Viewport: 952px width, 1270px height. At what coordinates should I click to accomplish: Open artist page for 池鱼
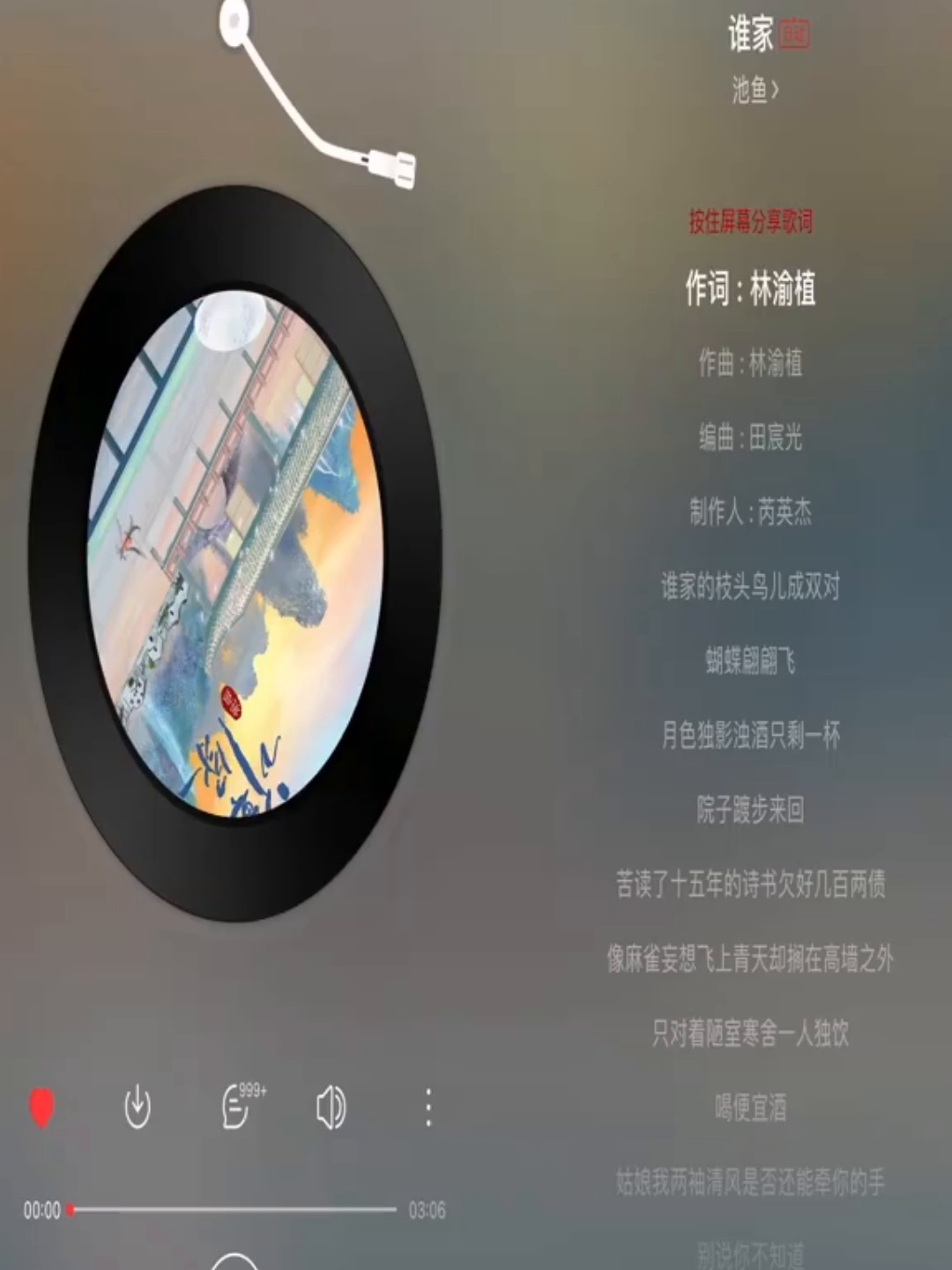[755, 90]
